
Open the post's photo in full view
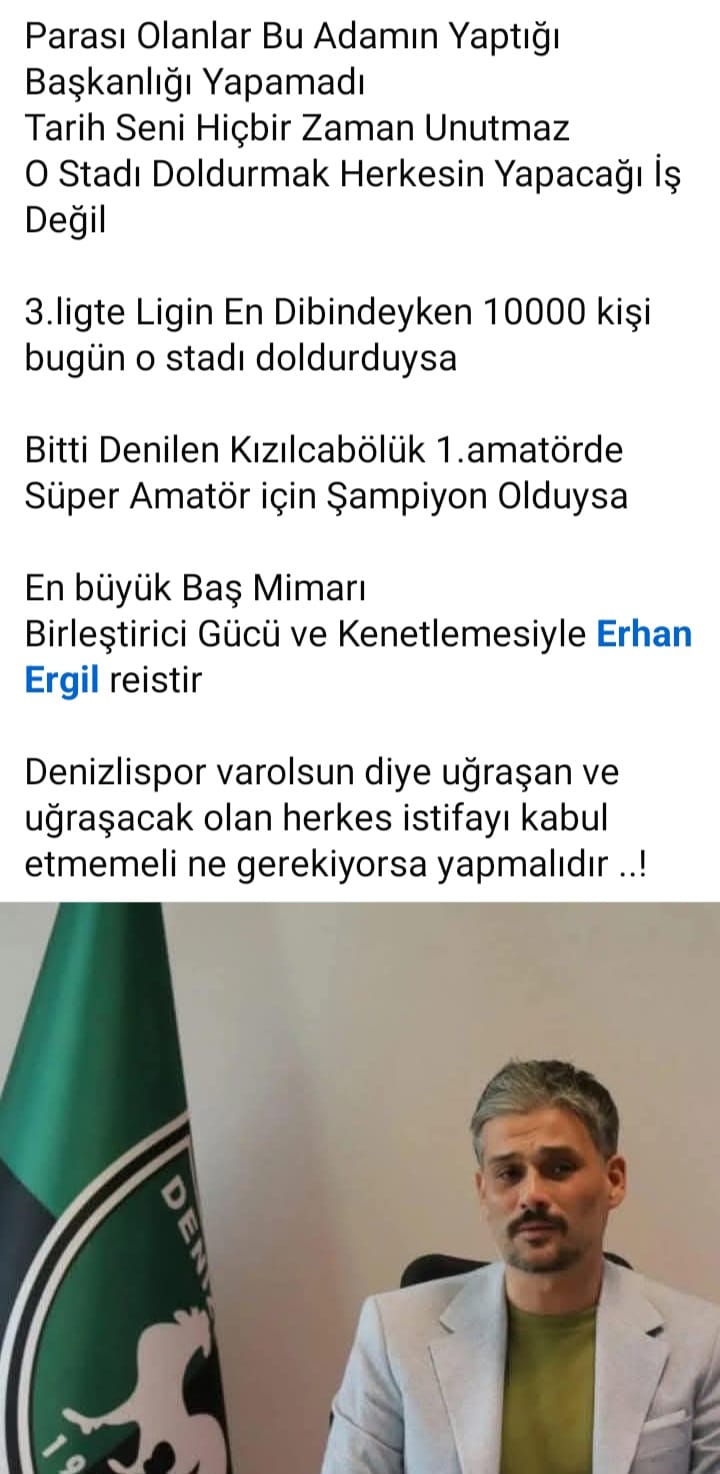click(x=360, y=1188)
